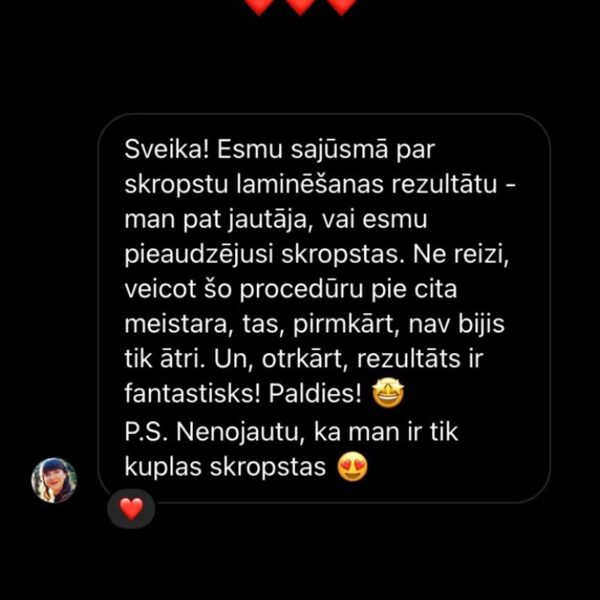Tap the heart reaction under the message

[x=131, y=508]
